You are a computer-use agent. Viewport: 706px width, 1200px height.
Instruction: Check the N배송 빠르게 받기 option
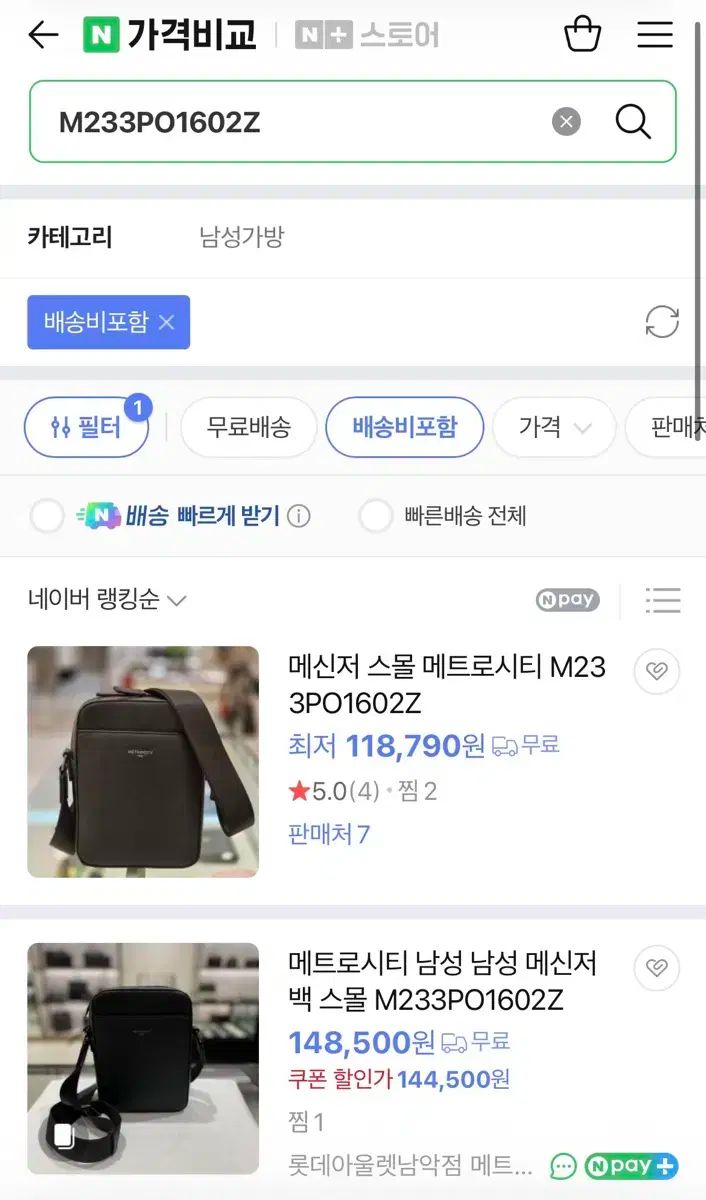click(47, 516)
